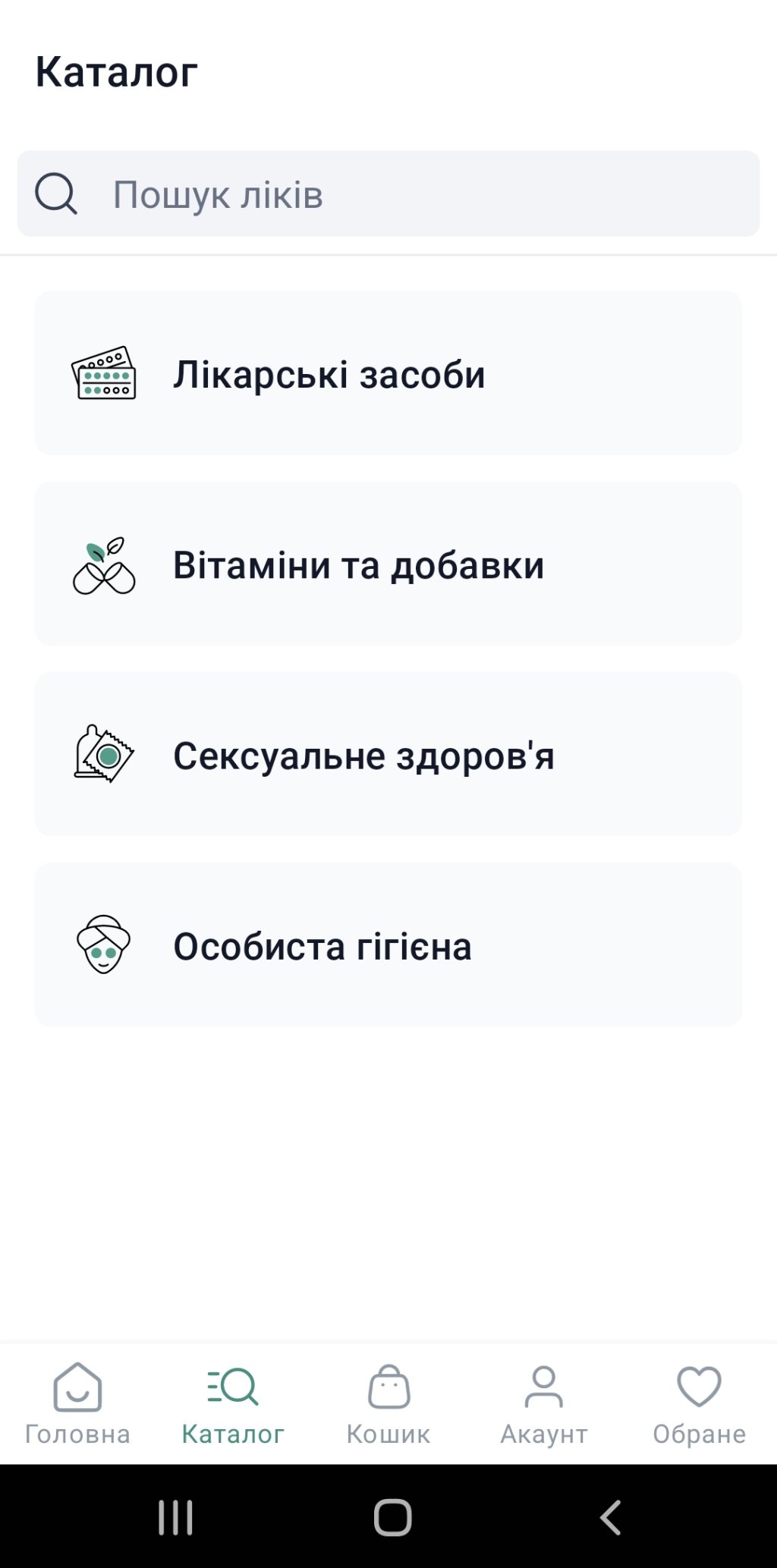Open the Вітаміни та добавки category
The height and width of the screenshot is (1568, 777).
pos(388,564)
